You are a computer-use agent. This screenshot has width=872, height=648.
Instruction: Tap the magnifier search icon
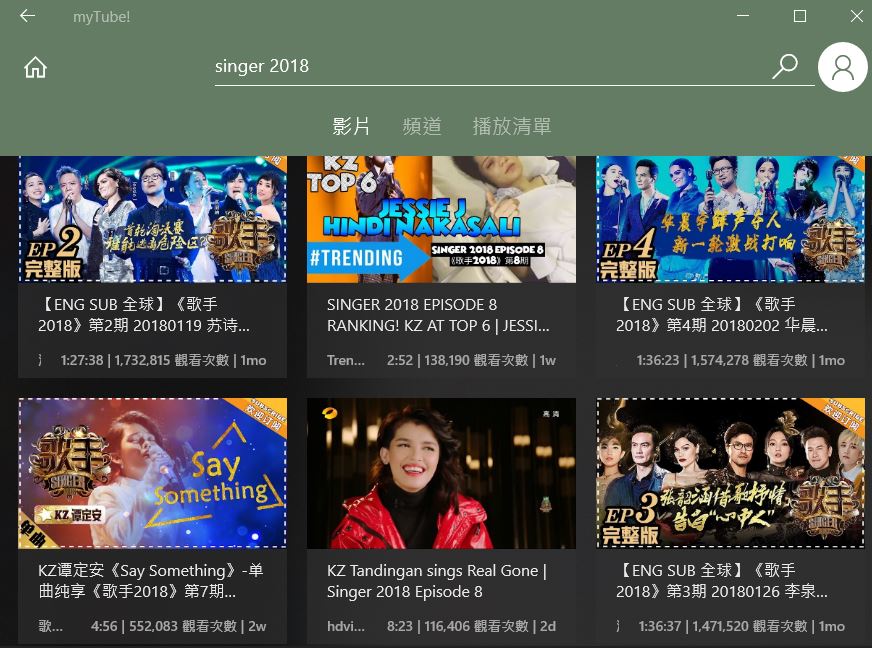click(x=785, y=66)
